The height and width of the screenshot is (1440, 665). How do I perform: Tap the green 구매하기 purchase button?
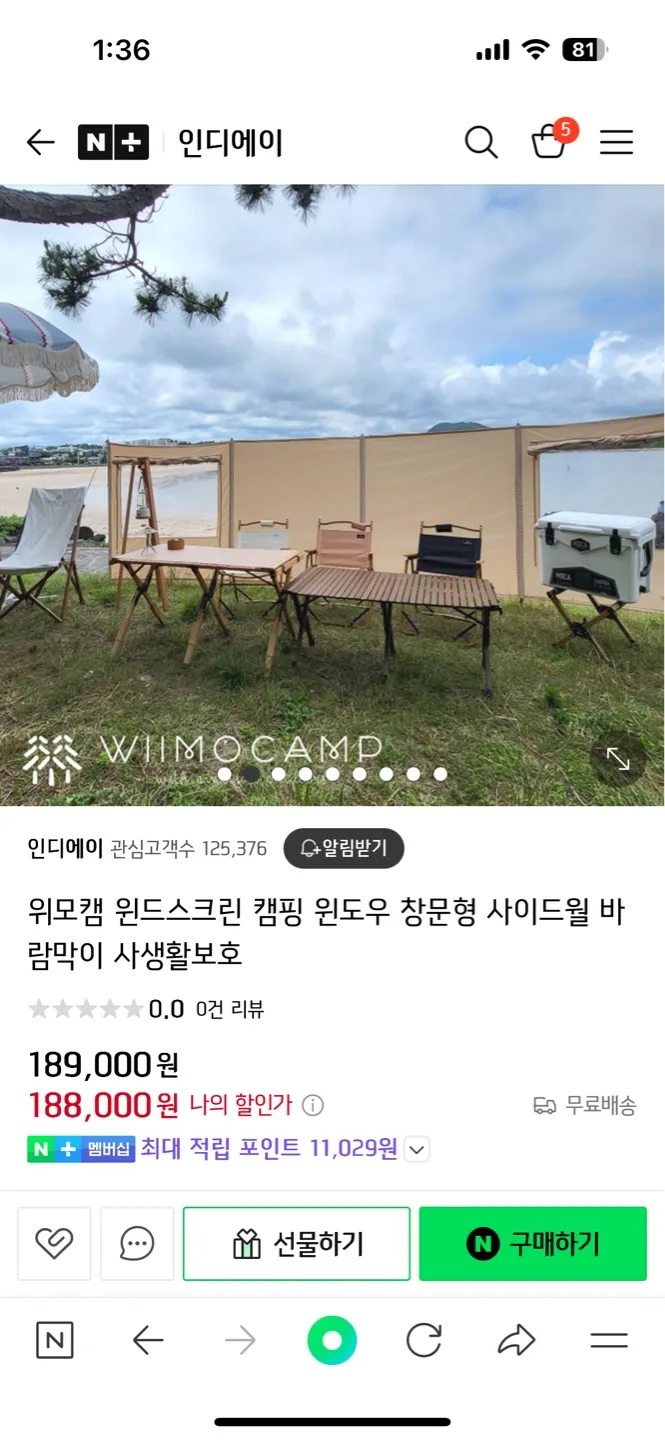(533, 1243)
